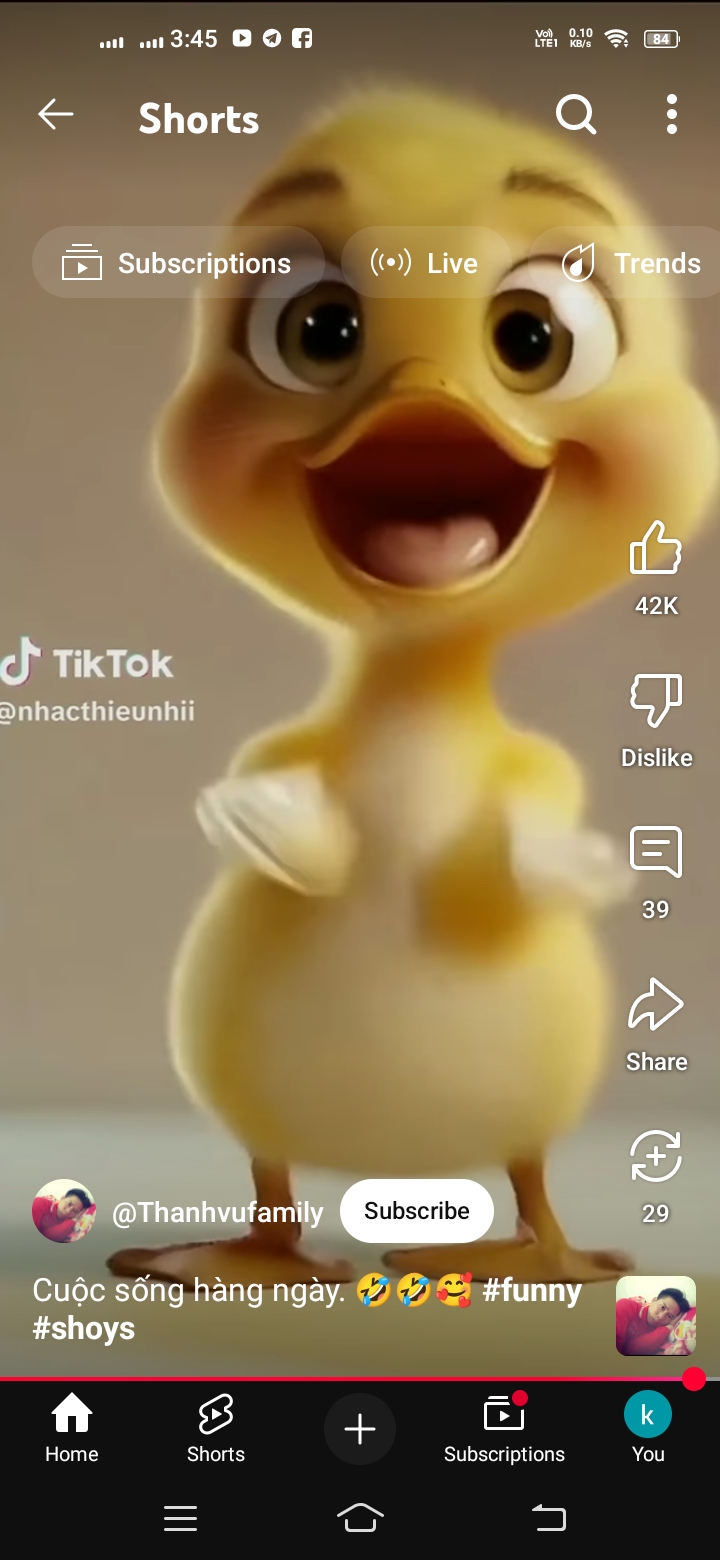The width and height of the screenshot is (720, 1560).
Task: Switch to the Live chip
Action: 426,263
